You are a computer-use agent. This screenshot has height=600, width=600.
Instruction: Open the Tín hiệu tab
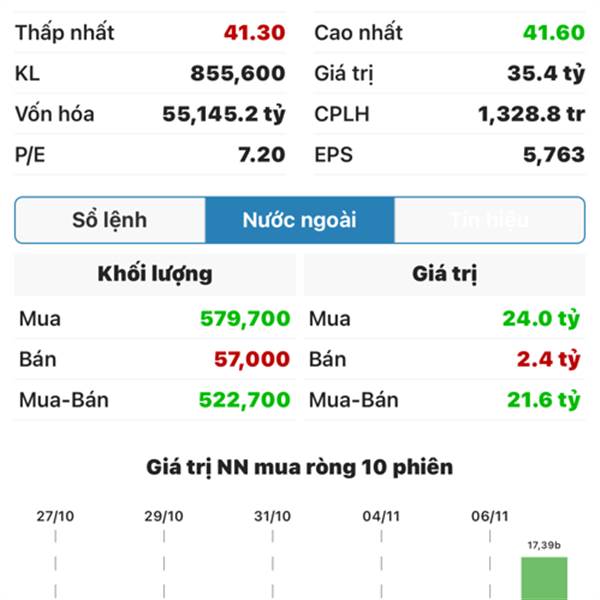[x=489, y=220]
